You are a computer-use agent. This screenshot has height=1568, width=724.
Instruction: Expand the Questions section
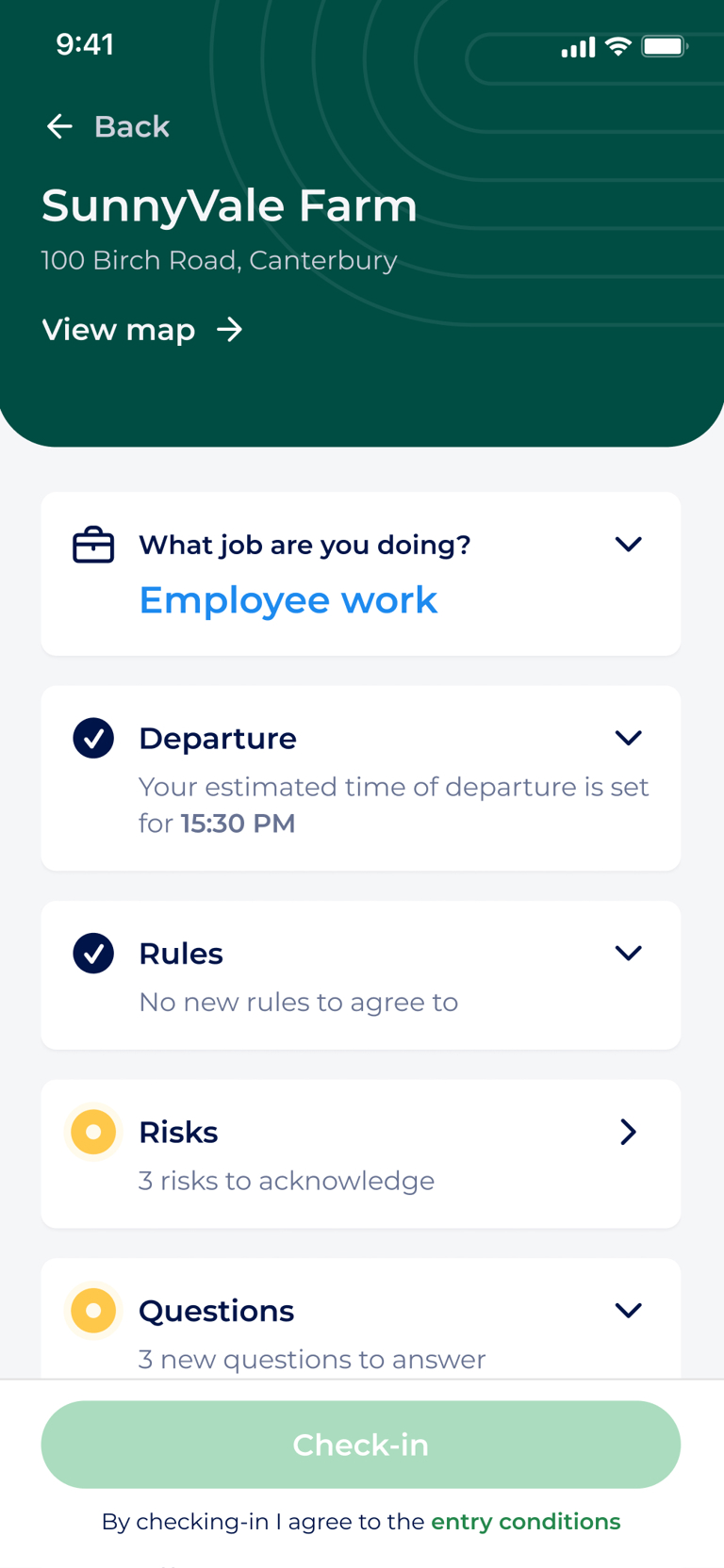[x=628, y=1310]
